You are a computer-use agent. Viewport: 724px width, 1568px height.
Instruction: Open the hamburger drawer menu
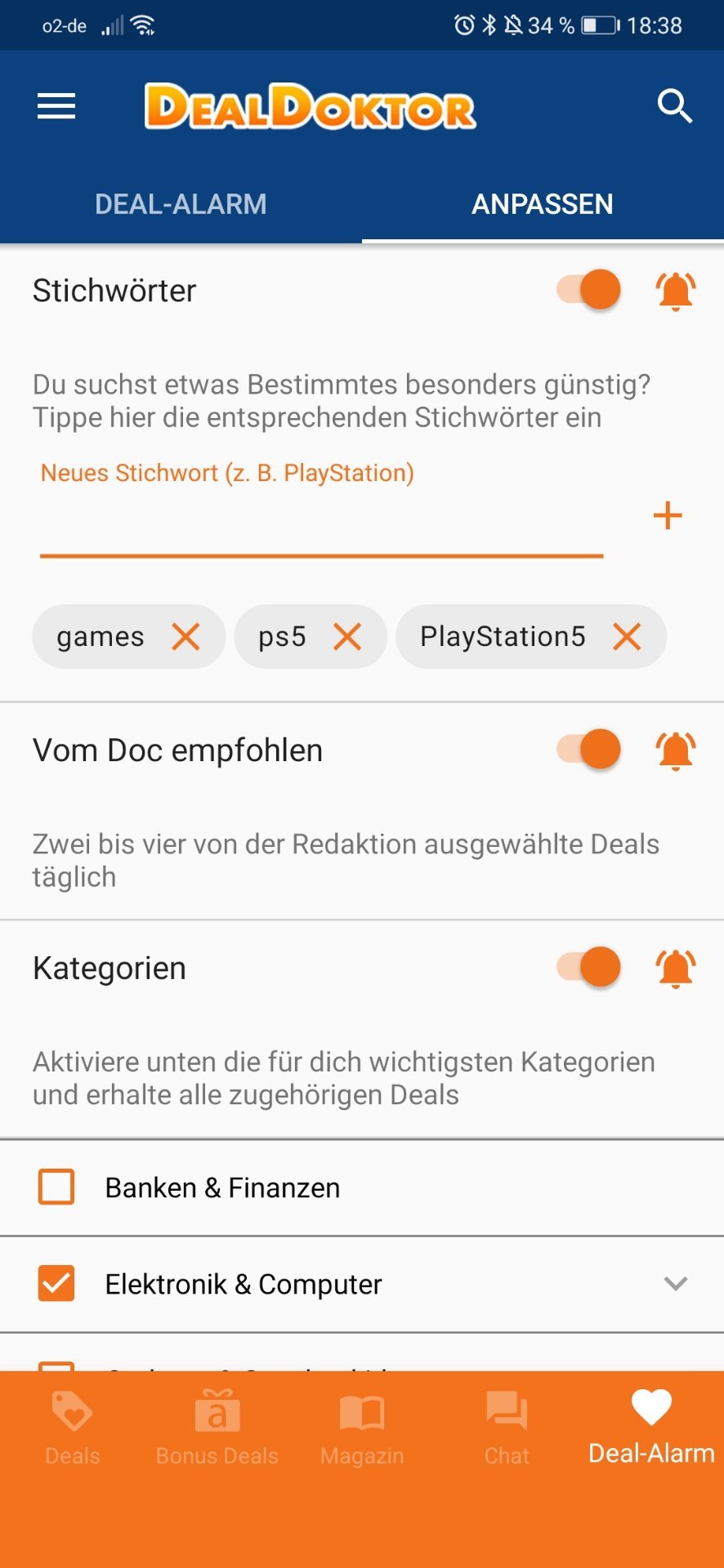[x=56, y=106]
